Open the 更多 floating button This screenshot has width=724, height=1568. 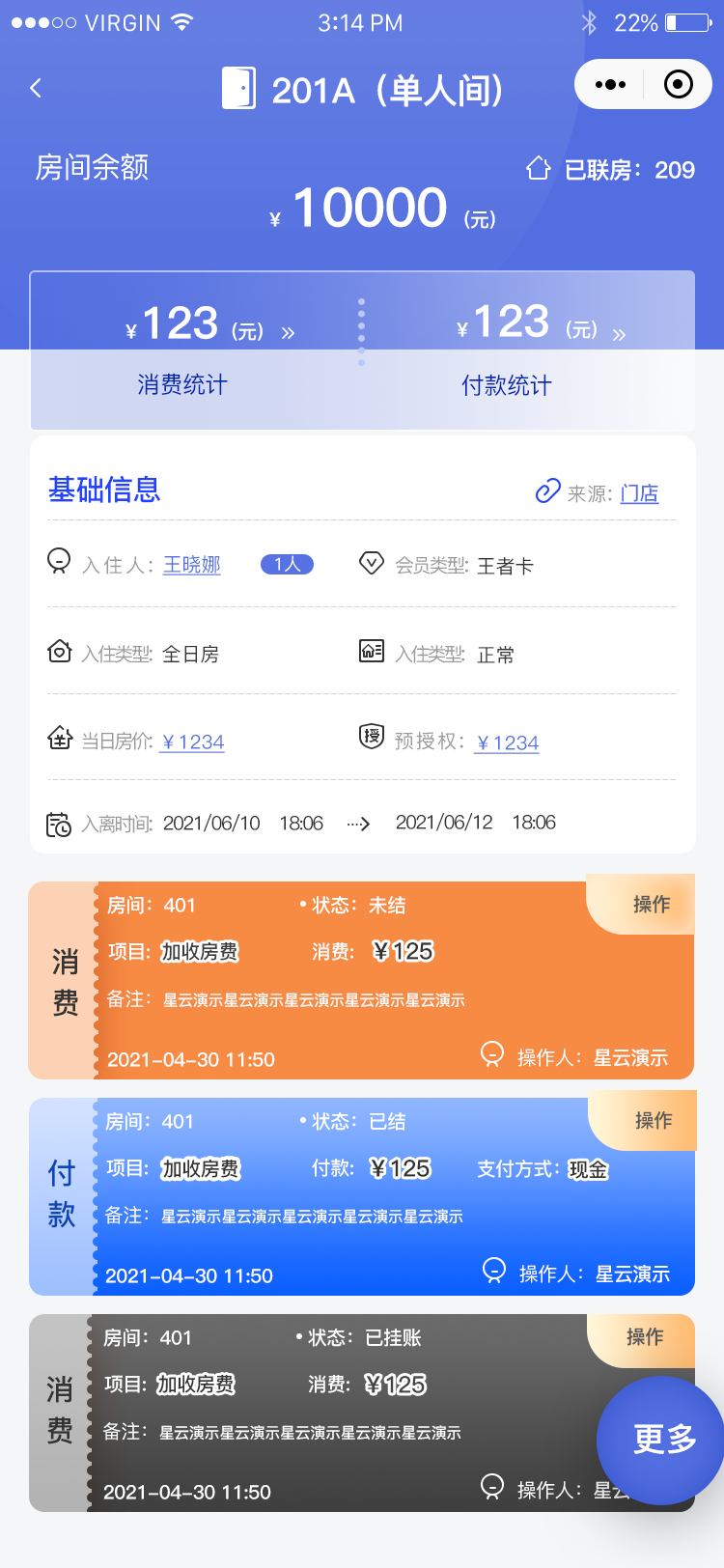click(664, 1440)
